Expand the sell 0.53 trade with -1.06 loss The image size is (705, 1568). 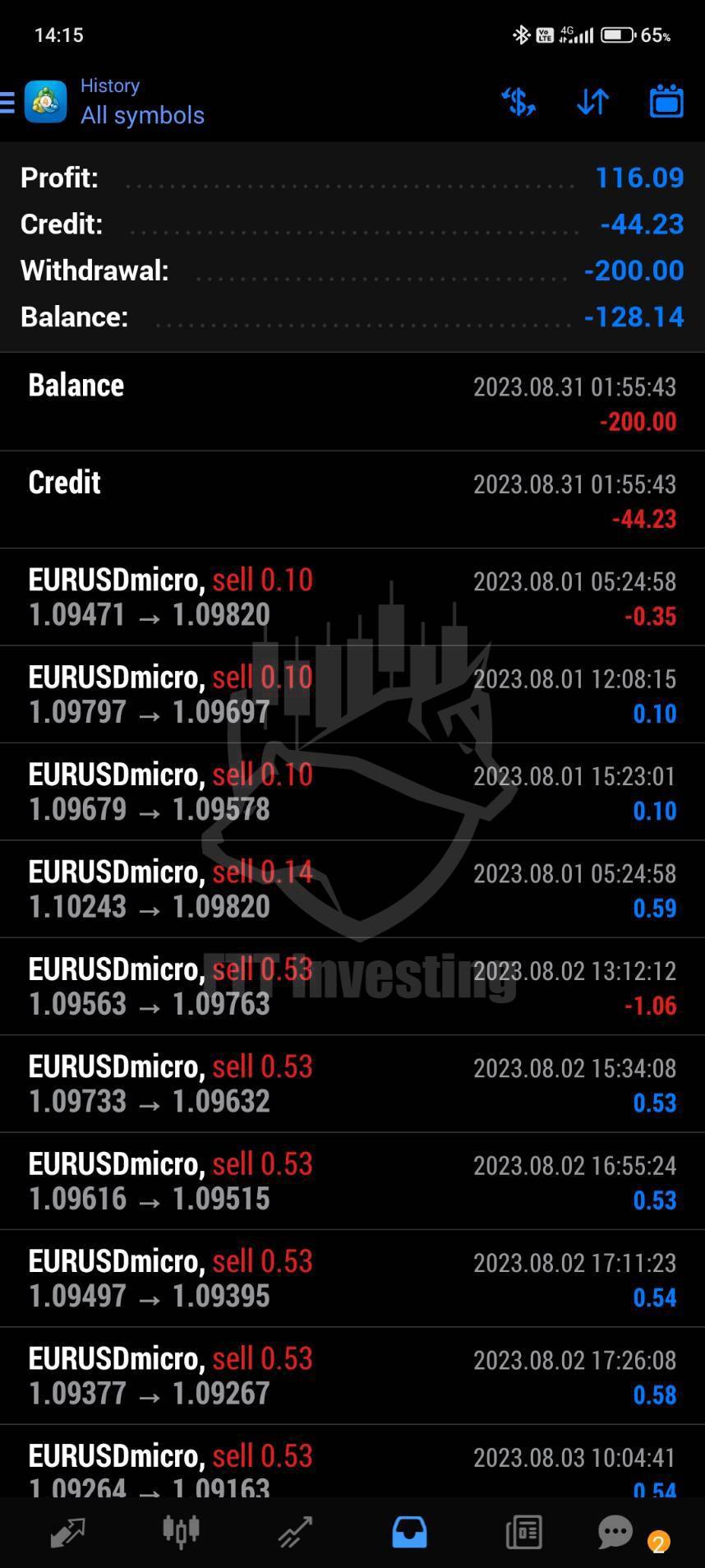click(x=352, y=986)
